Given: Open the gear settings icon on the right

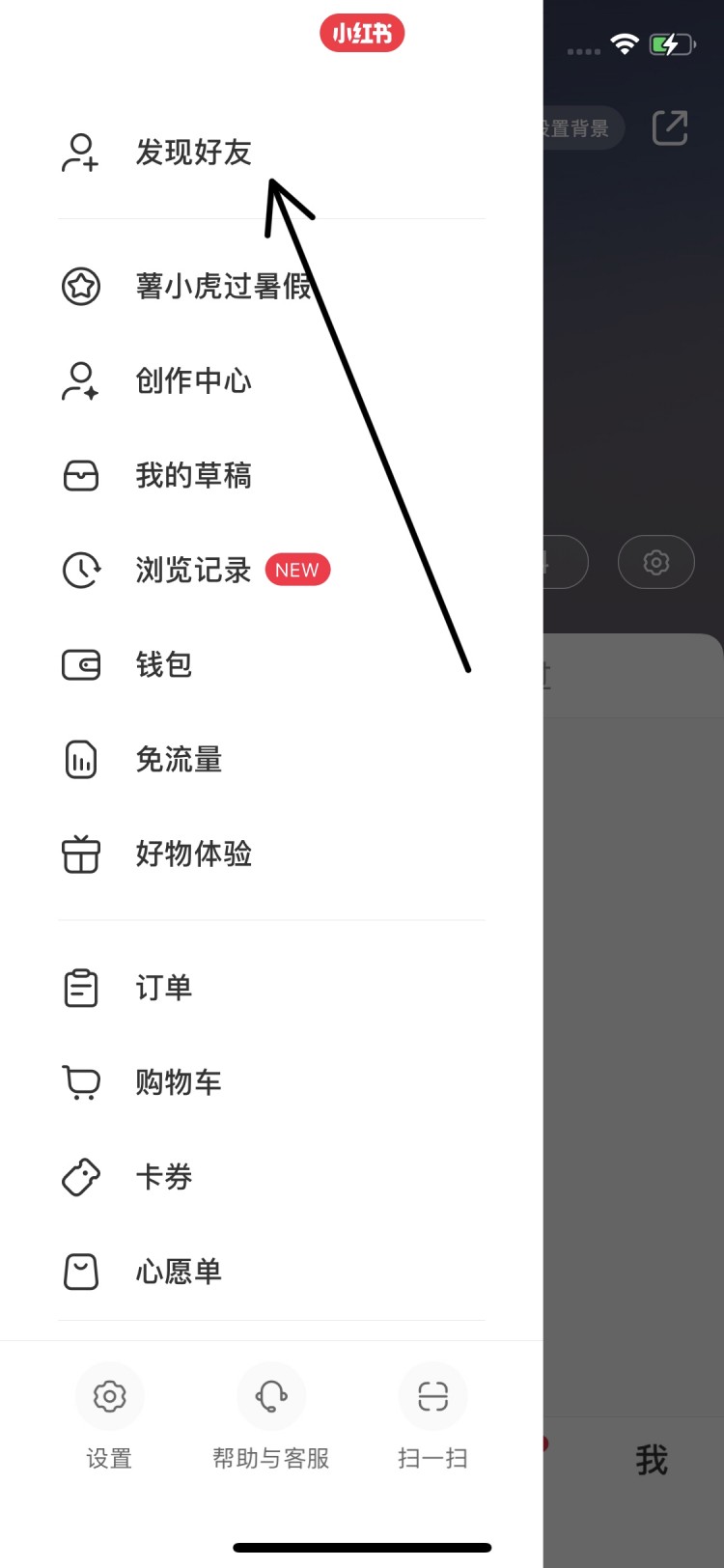Looking at the screenshot, I should coord(655,561).
